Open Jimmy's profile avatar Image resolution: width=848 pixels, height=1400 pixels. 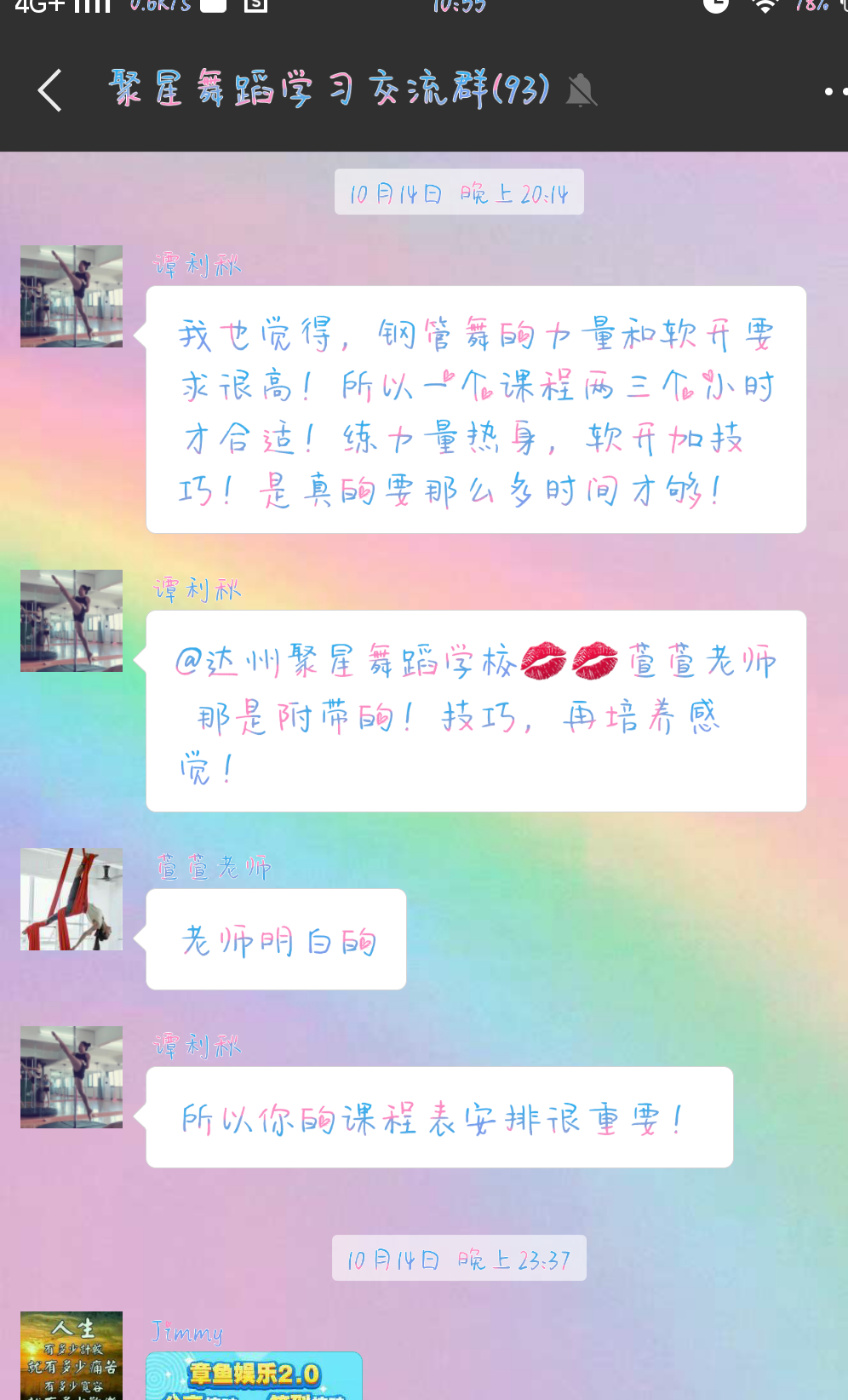click(72, 1356)
